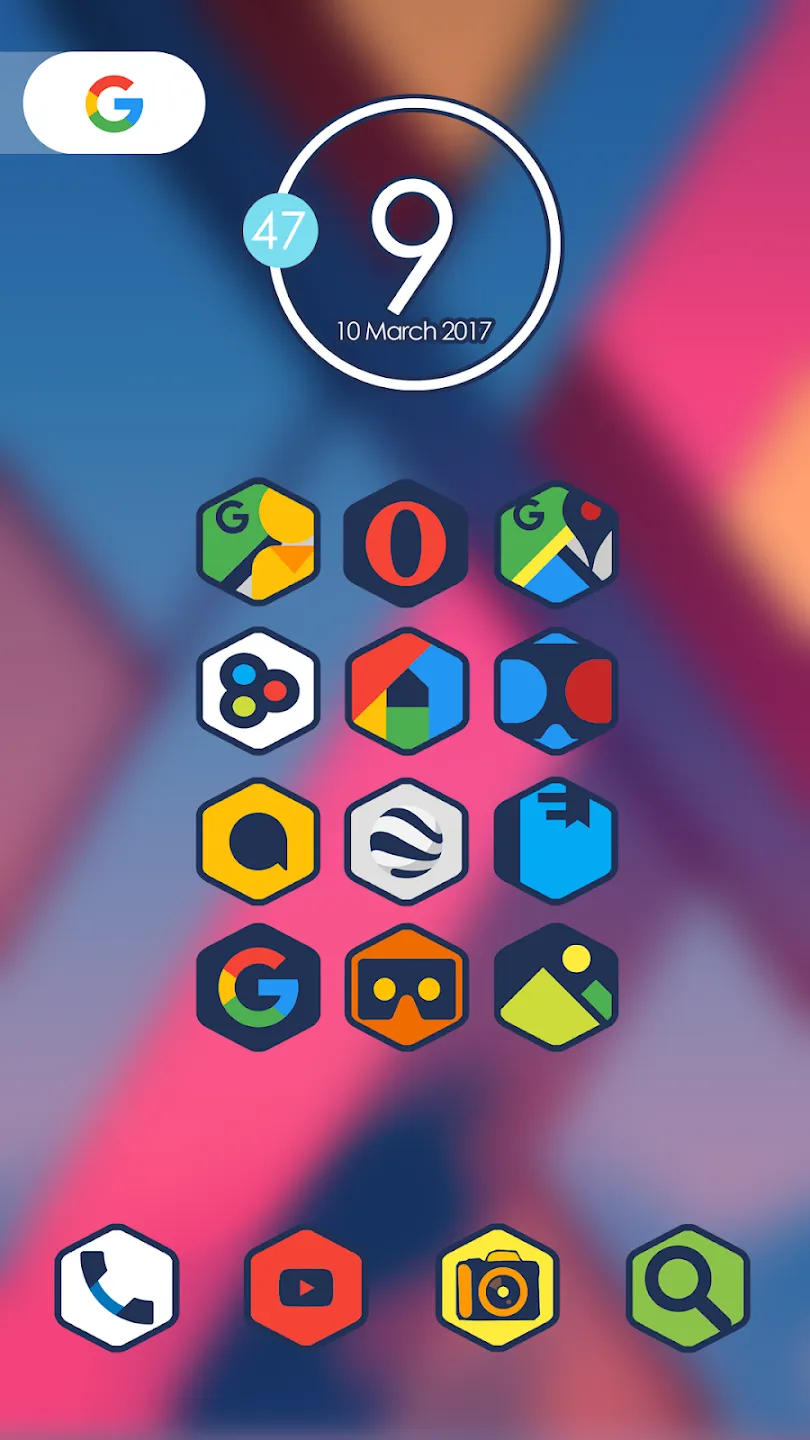Screen dimensions: 810x1440
Task: Launch the Google Earth globe icon
Action: coord(406,841)
